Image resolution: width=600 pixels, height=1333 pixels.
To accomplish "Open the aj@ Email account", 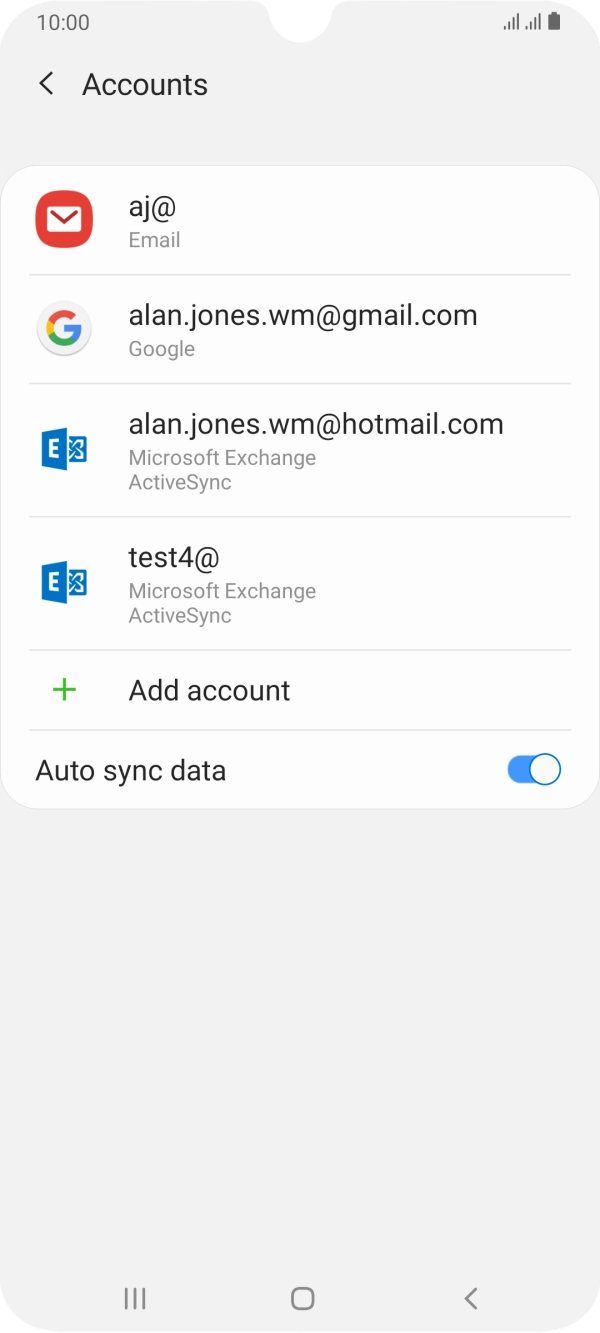I will click(300, 221).
